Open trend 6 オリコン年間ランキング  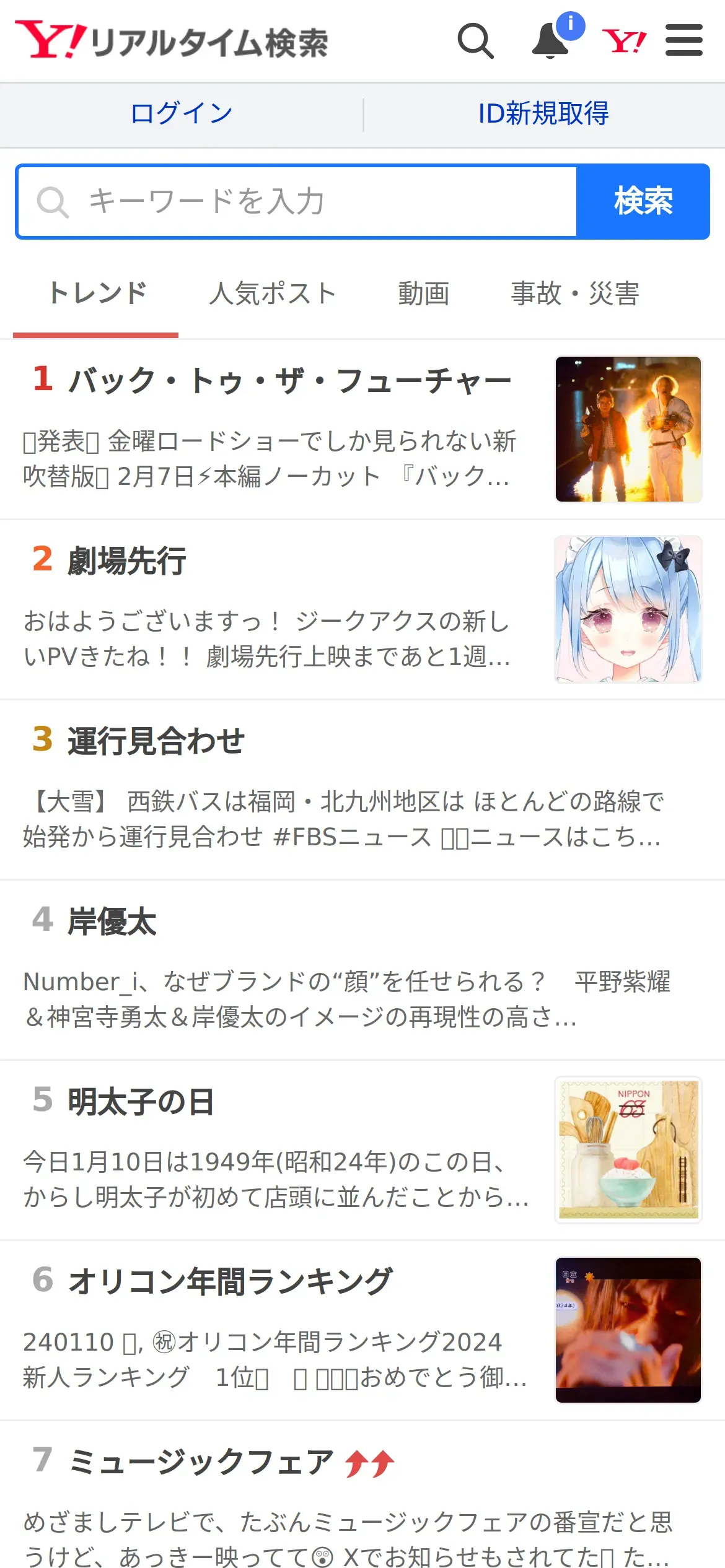pyautogui.click(x=362, y=1331)
